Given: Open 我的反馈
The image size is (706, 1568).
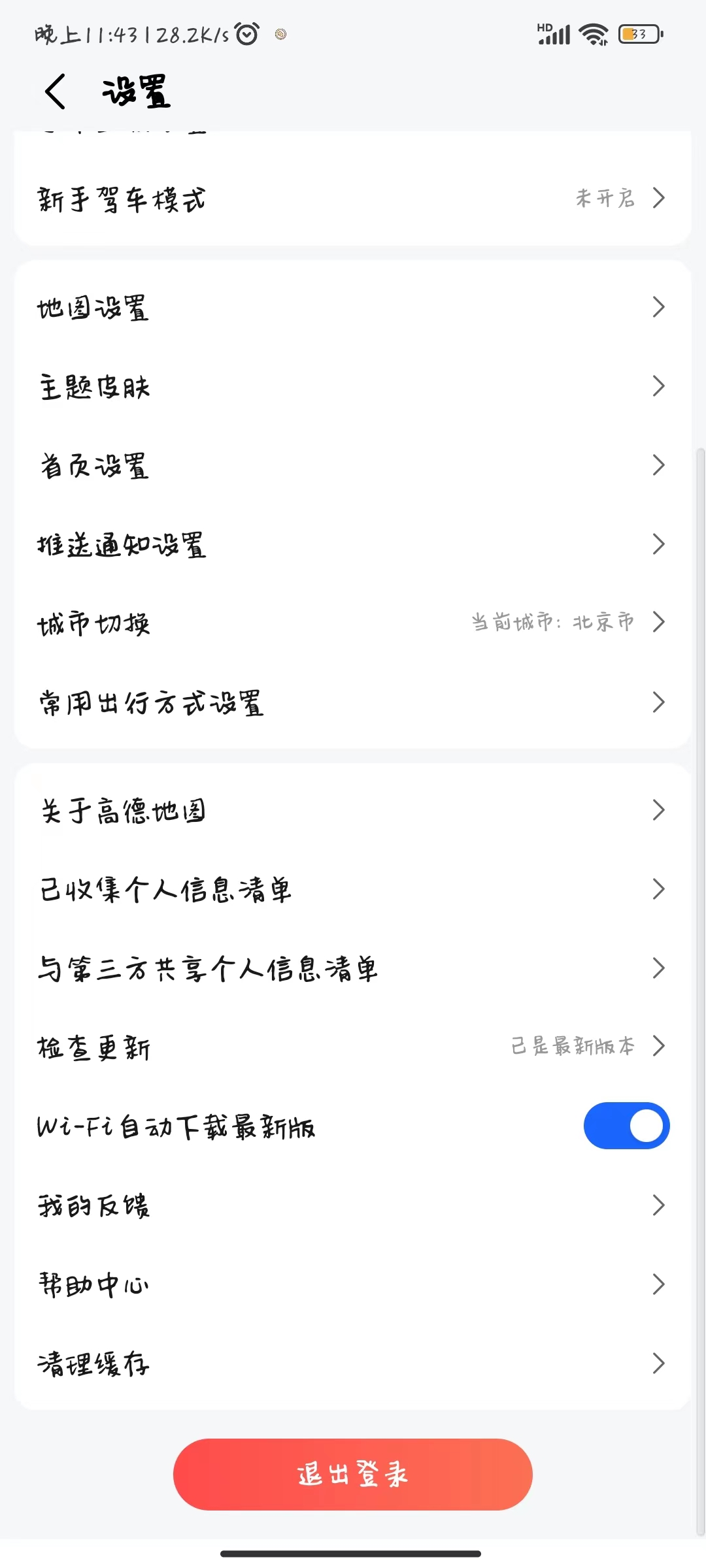Looking at the screenshot, I should click(x=352, y=1205).
